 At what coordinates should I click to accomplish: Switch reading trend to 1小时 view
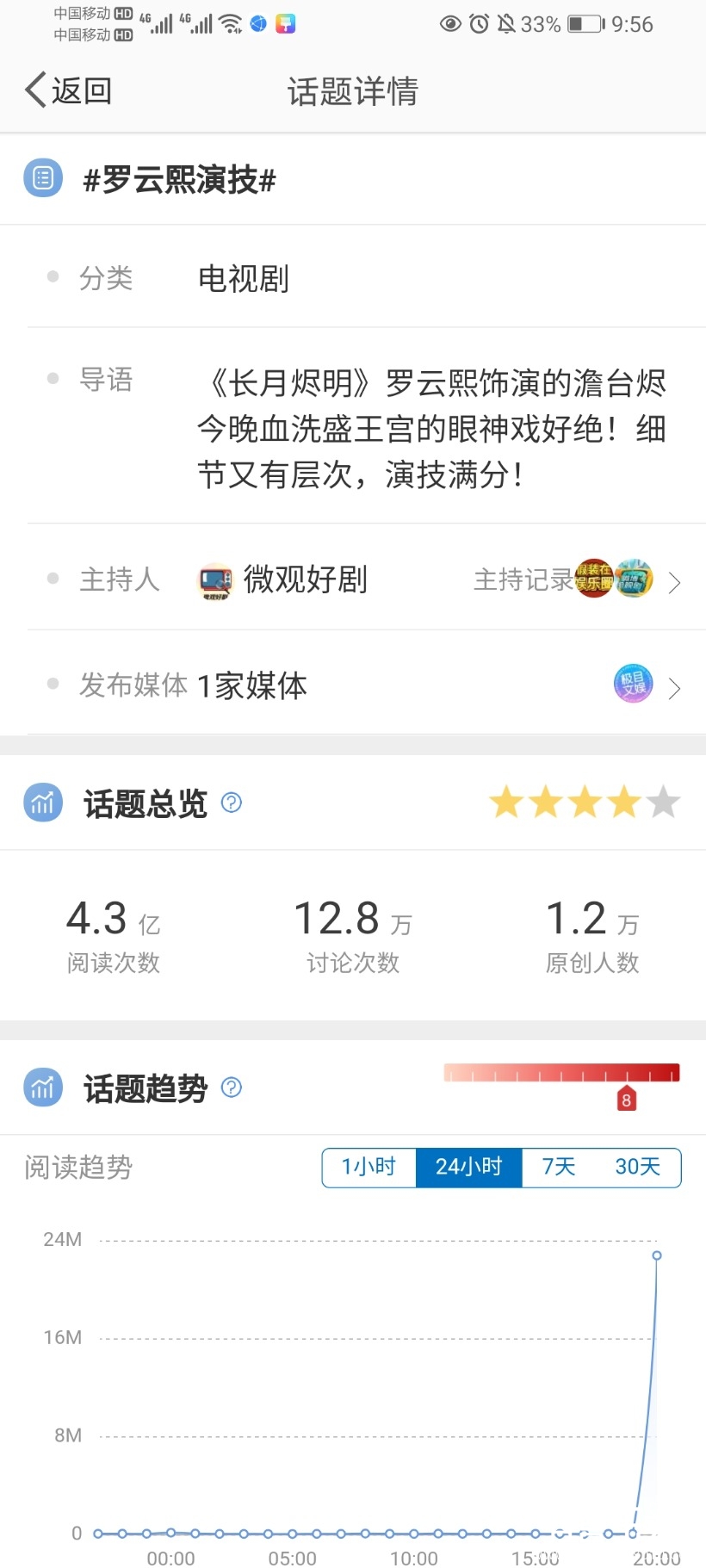click(x=369, y=1167)
